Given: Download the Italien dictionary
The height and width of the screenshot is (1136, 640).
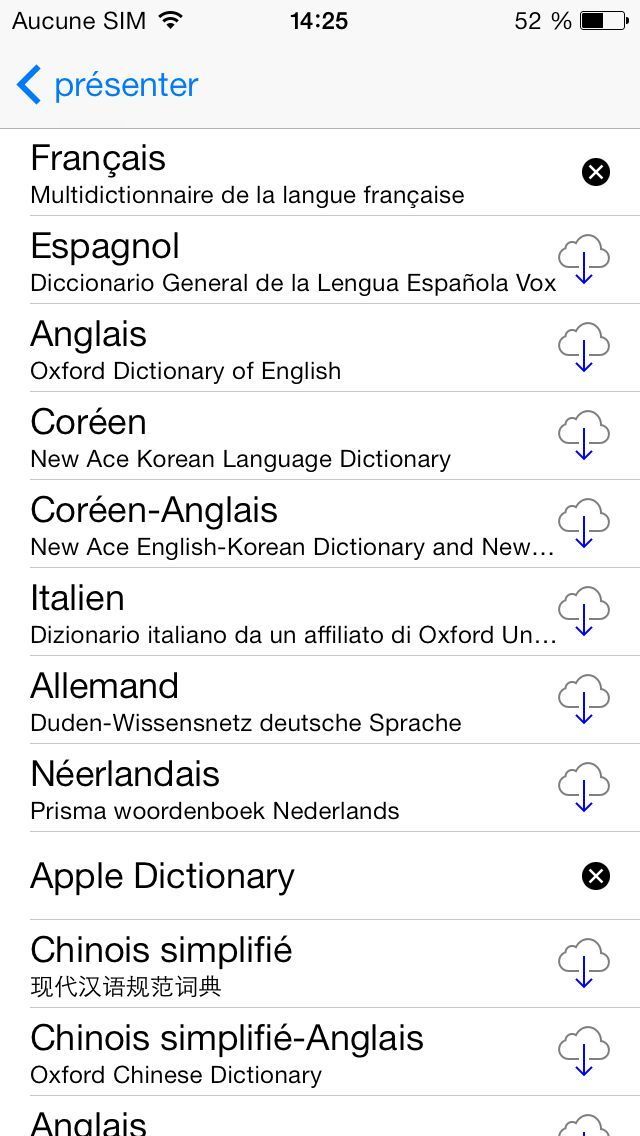Looking at the screenshot, I should coord(584,612).
